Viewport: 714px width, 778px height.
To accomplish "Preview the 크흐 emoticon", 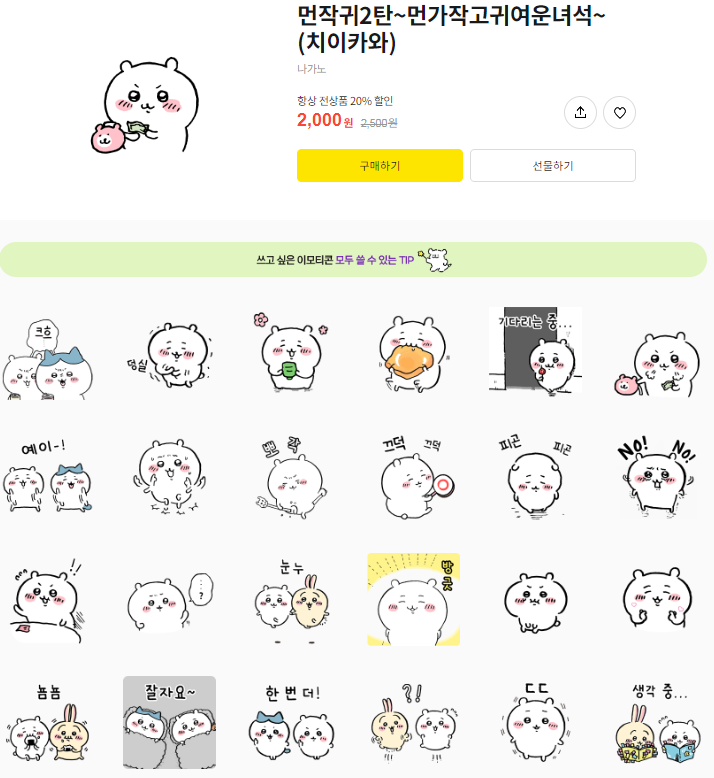I will click(46, 355).
